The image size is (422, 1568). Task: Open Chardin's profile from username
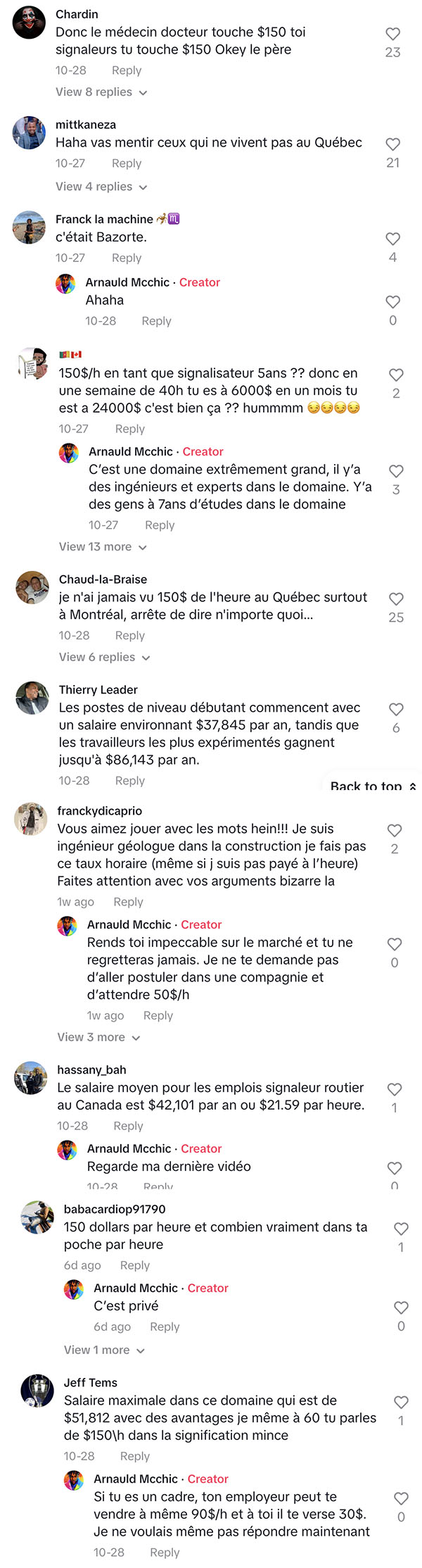click(x=77, y=14)
